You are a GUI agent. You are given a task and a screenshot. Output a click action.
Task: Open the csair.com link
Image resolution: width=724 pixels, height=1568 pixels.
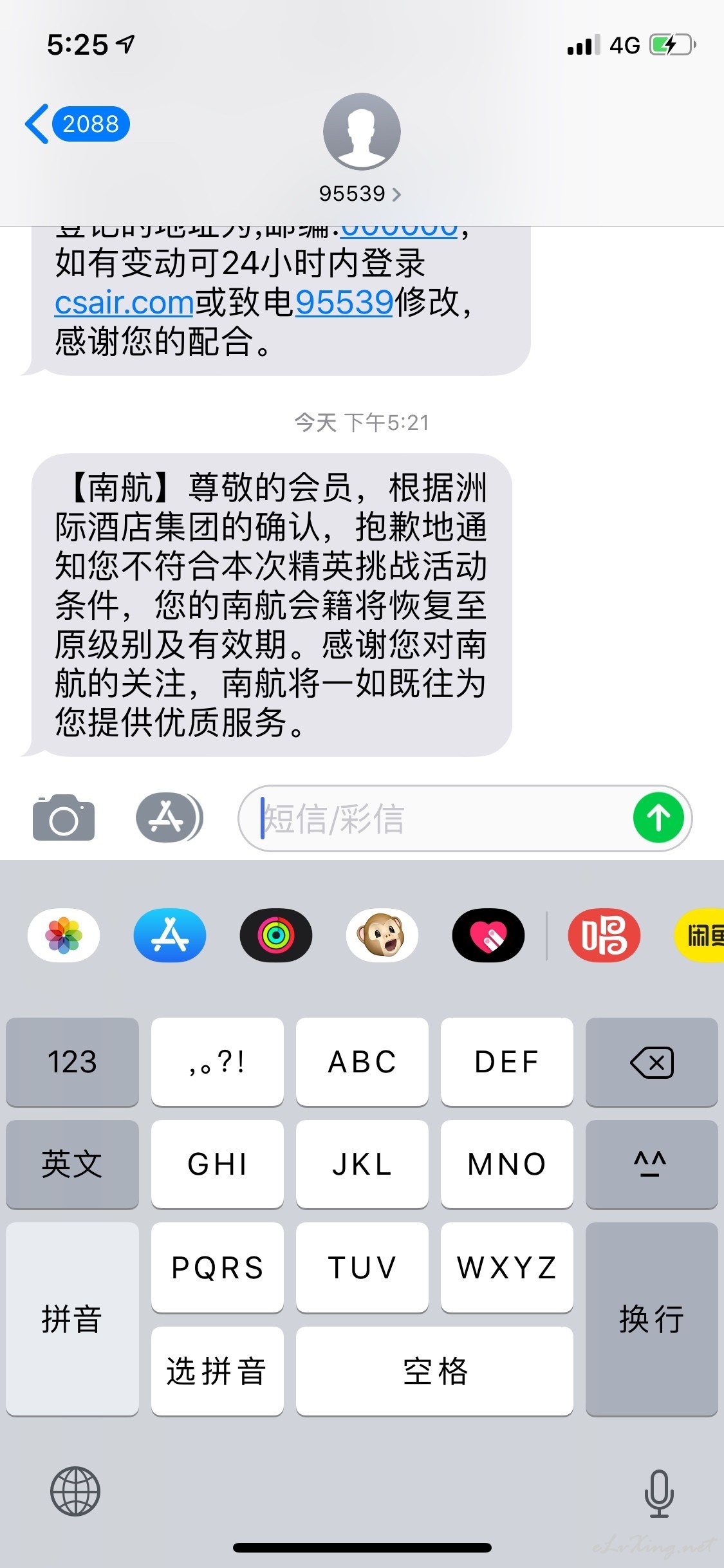coord(124,302)
